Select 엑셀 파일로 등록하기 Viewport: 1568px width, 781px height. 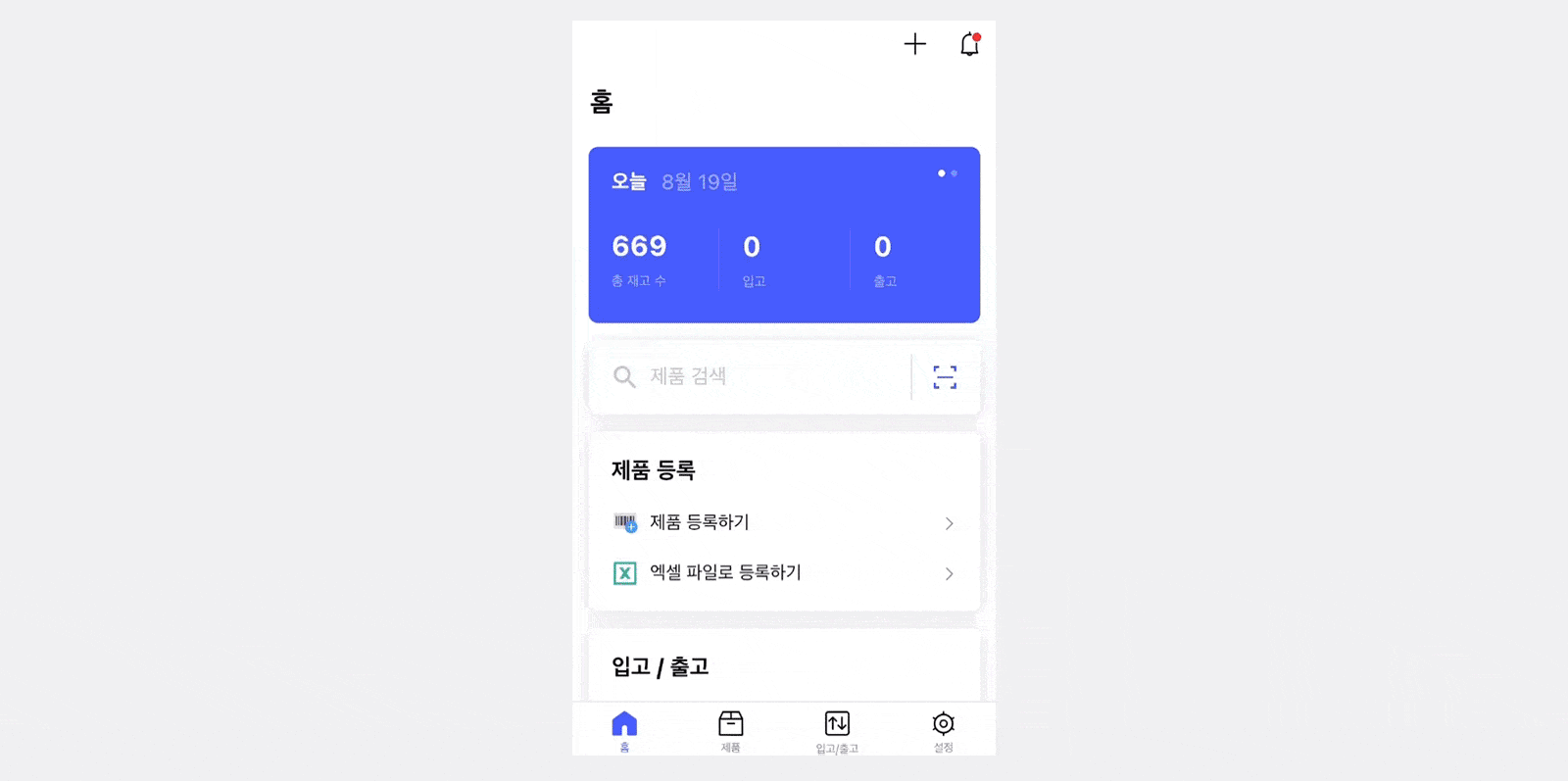click(784, 573)
